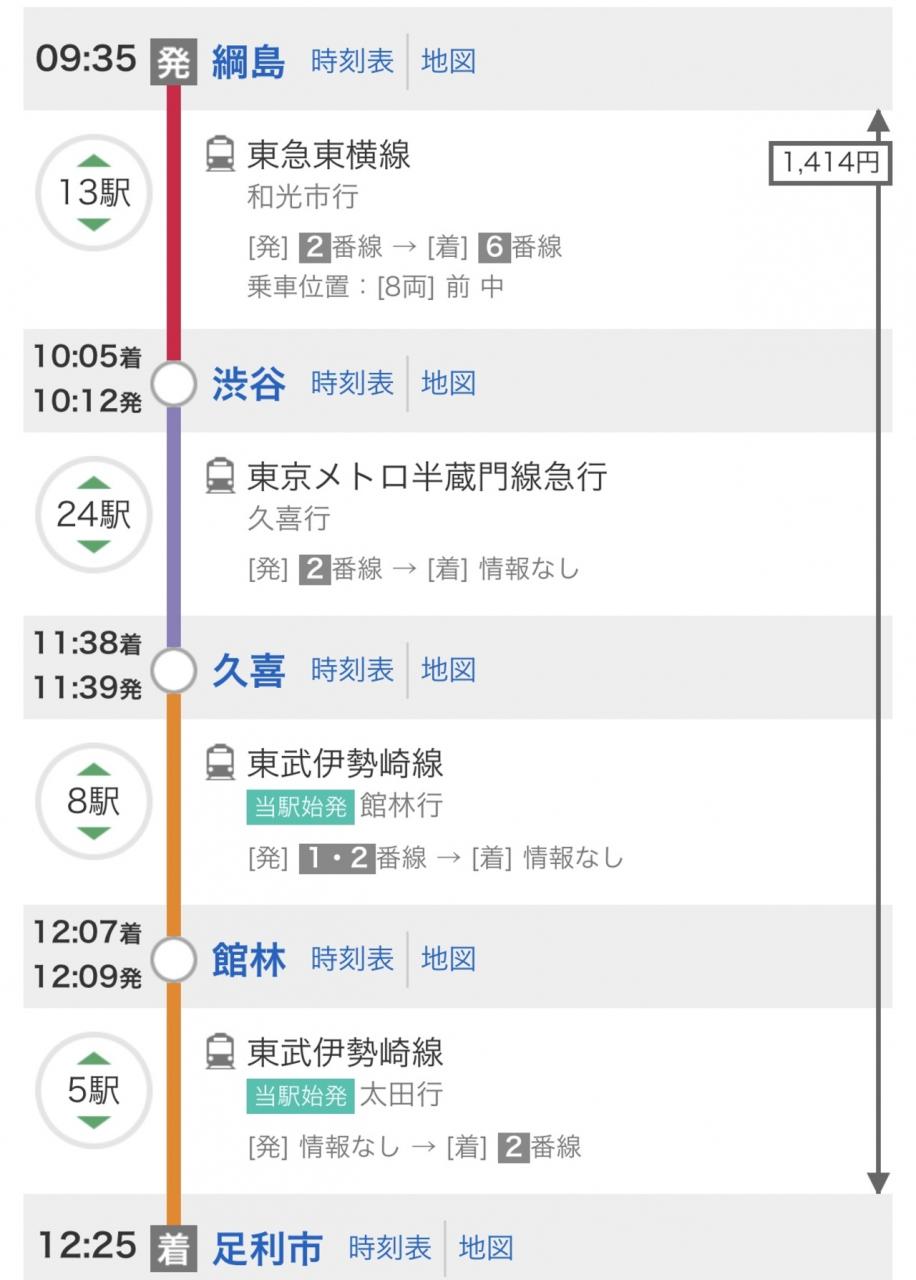Open 時刻表 for 渋谷 station
Screen dimensions: 916x1280
tap(352, 383)
